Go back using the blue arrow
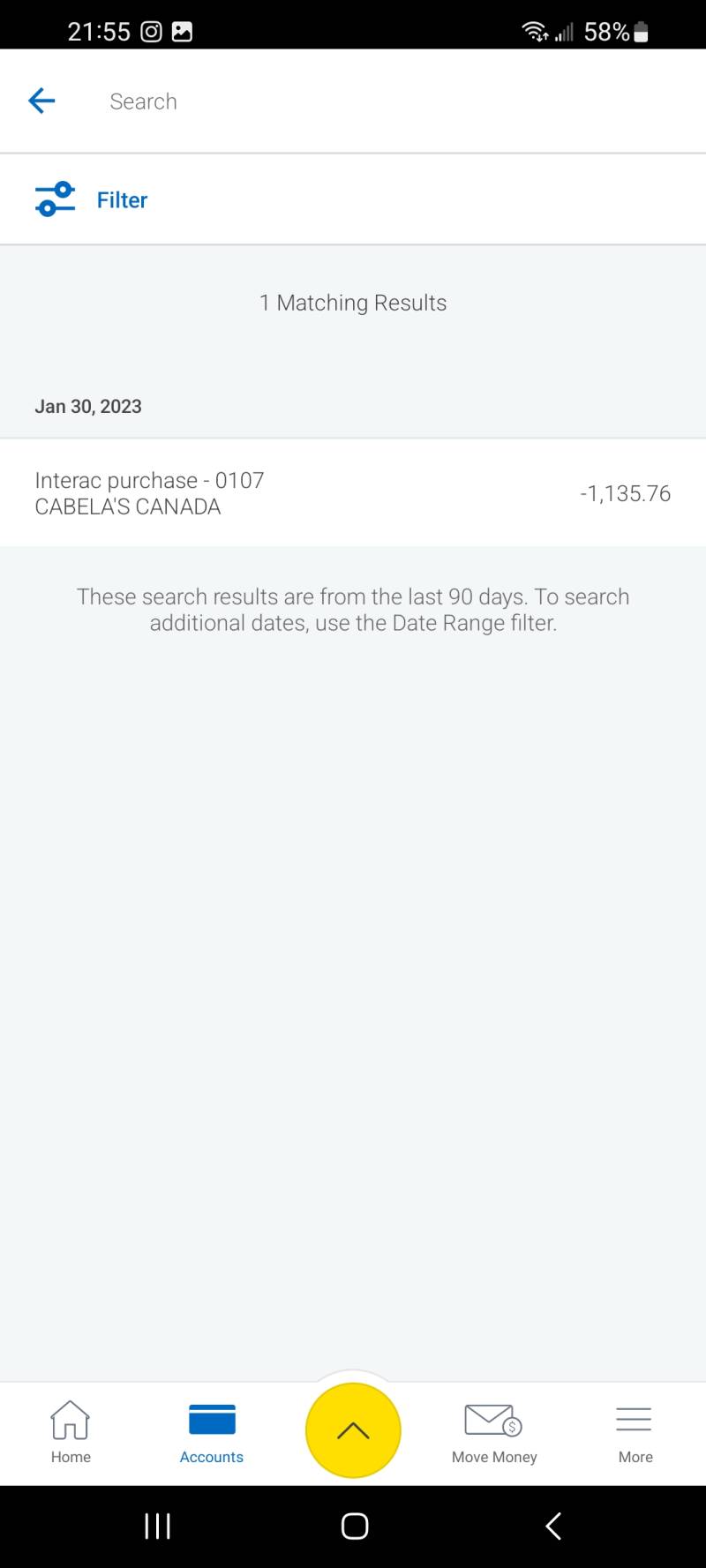Image resolution: width=706 pixels, height=1568 pixels. [x=41, y=101]
